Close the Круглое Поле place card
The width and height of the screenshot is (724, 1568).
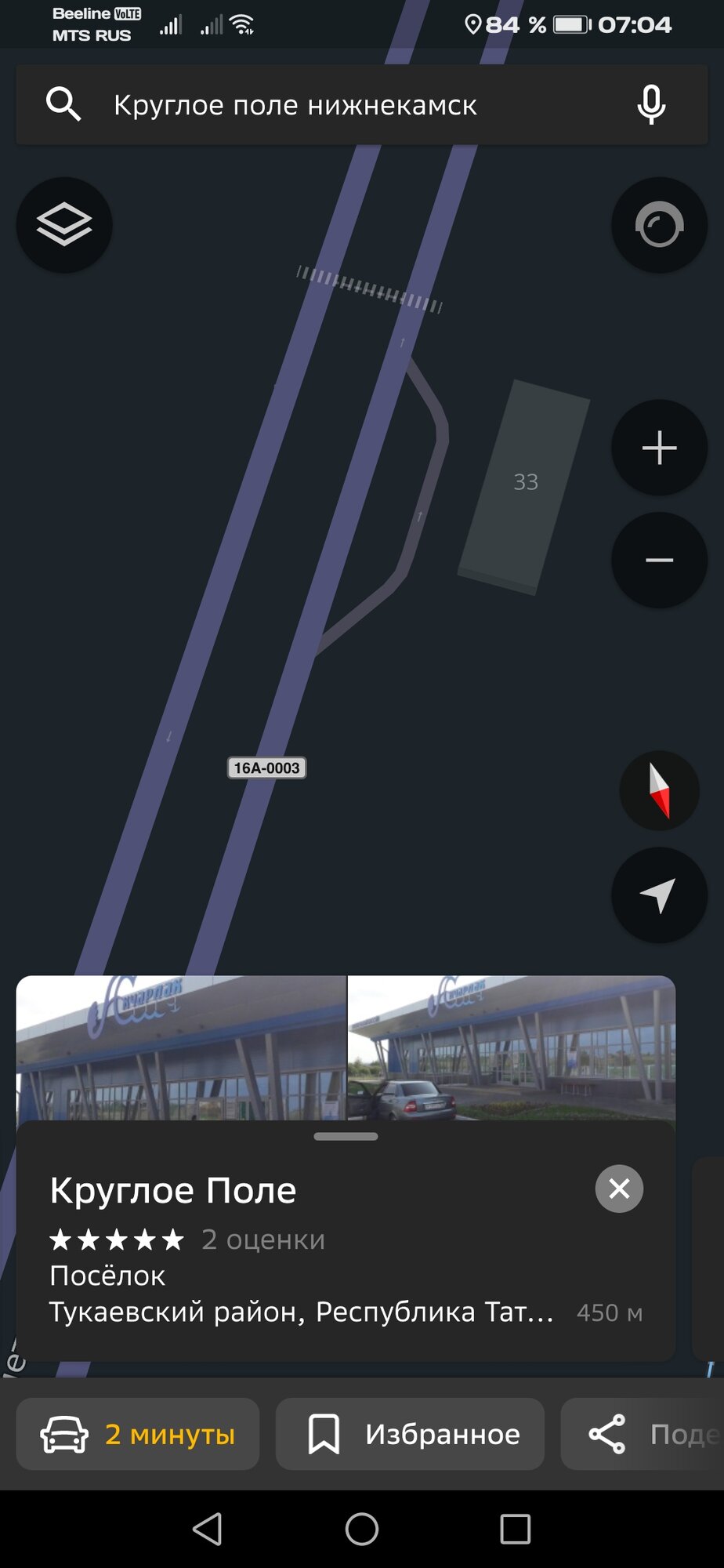619,1189
